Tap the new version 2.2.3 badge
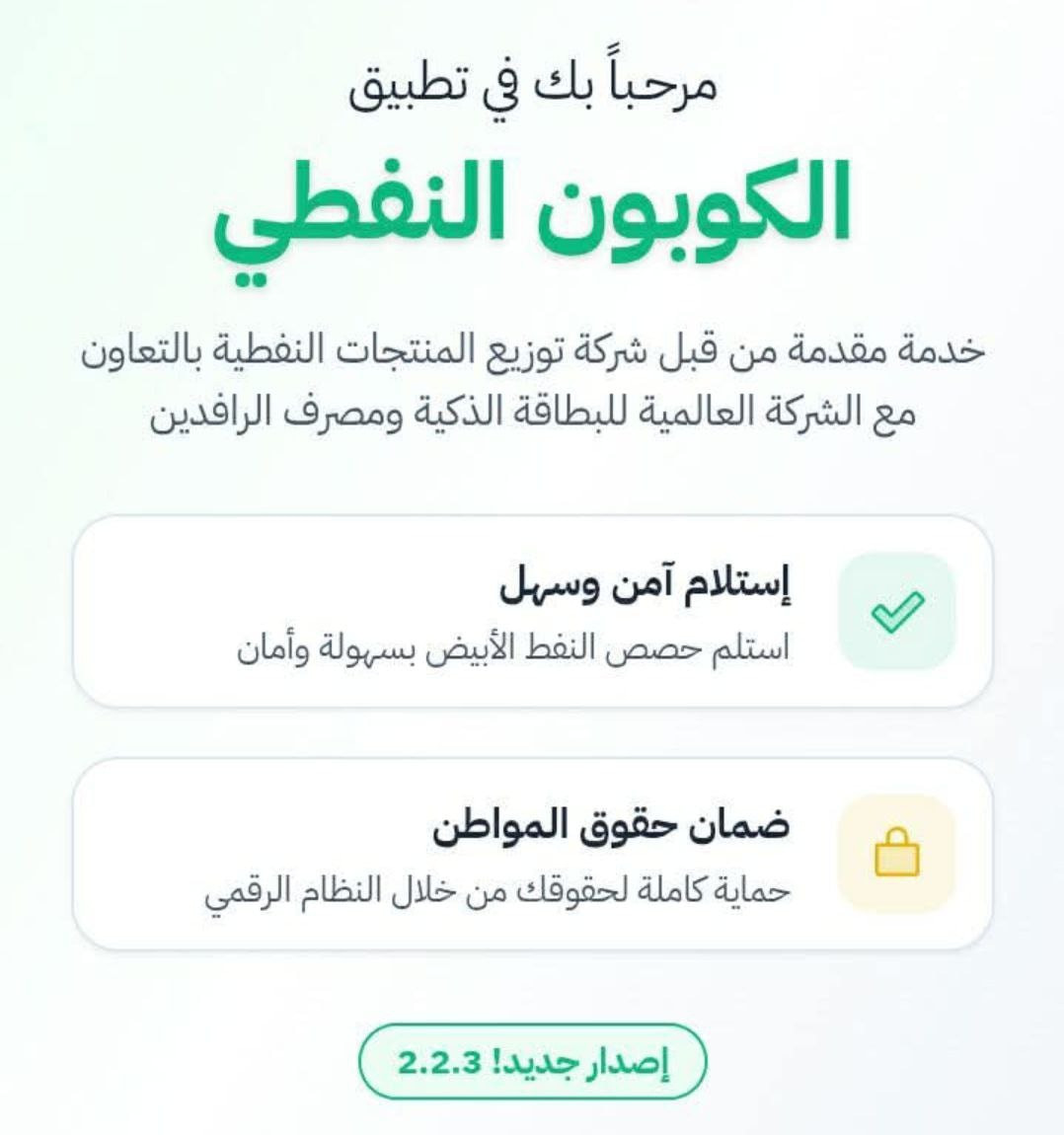Image resolution: width=1064 pixels, height=1135 pixels. click(x=532, y=1062)
